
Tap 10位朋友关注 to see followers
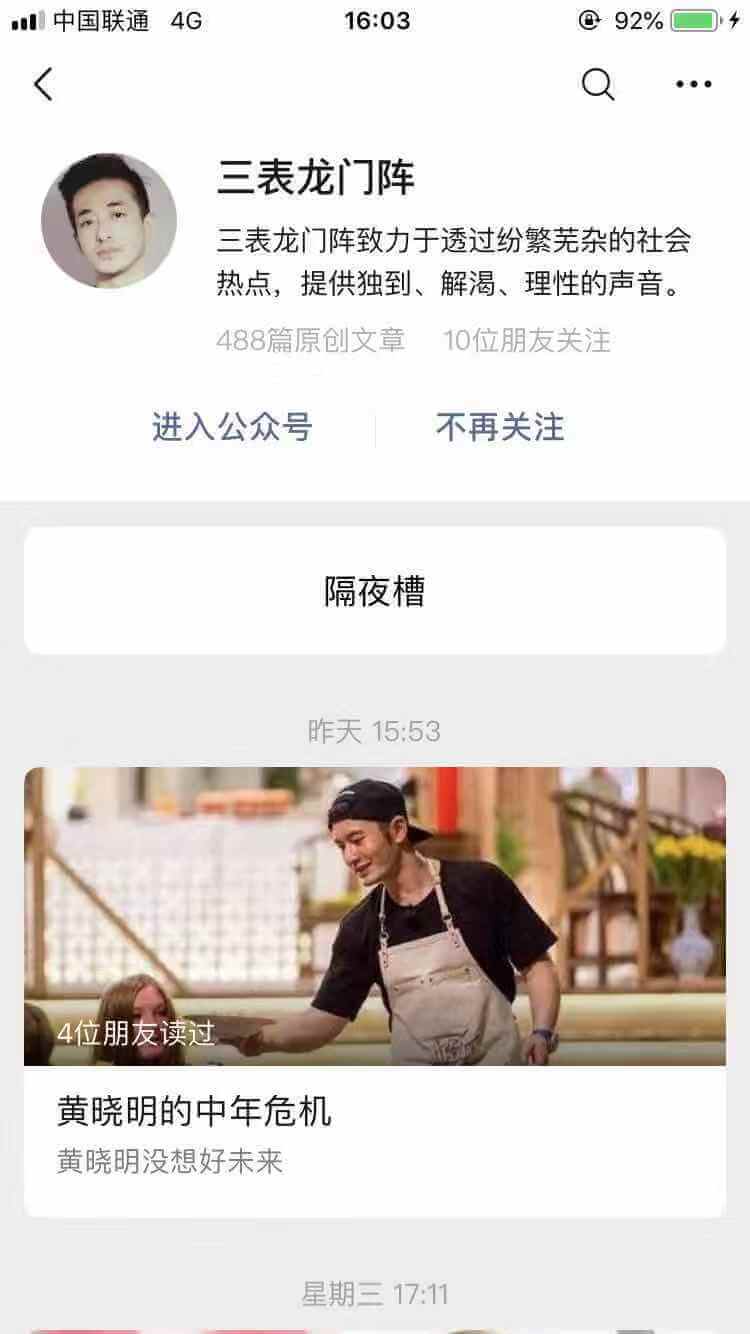528,342
